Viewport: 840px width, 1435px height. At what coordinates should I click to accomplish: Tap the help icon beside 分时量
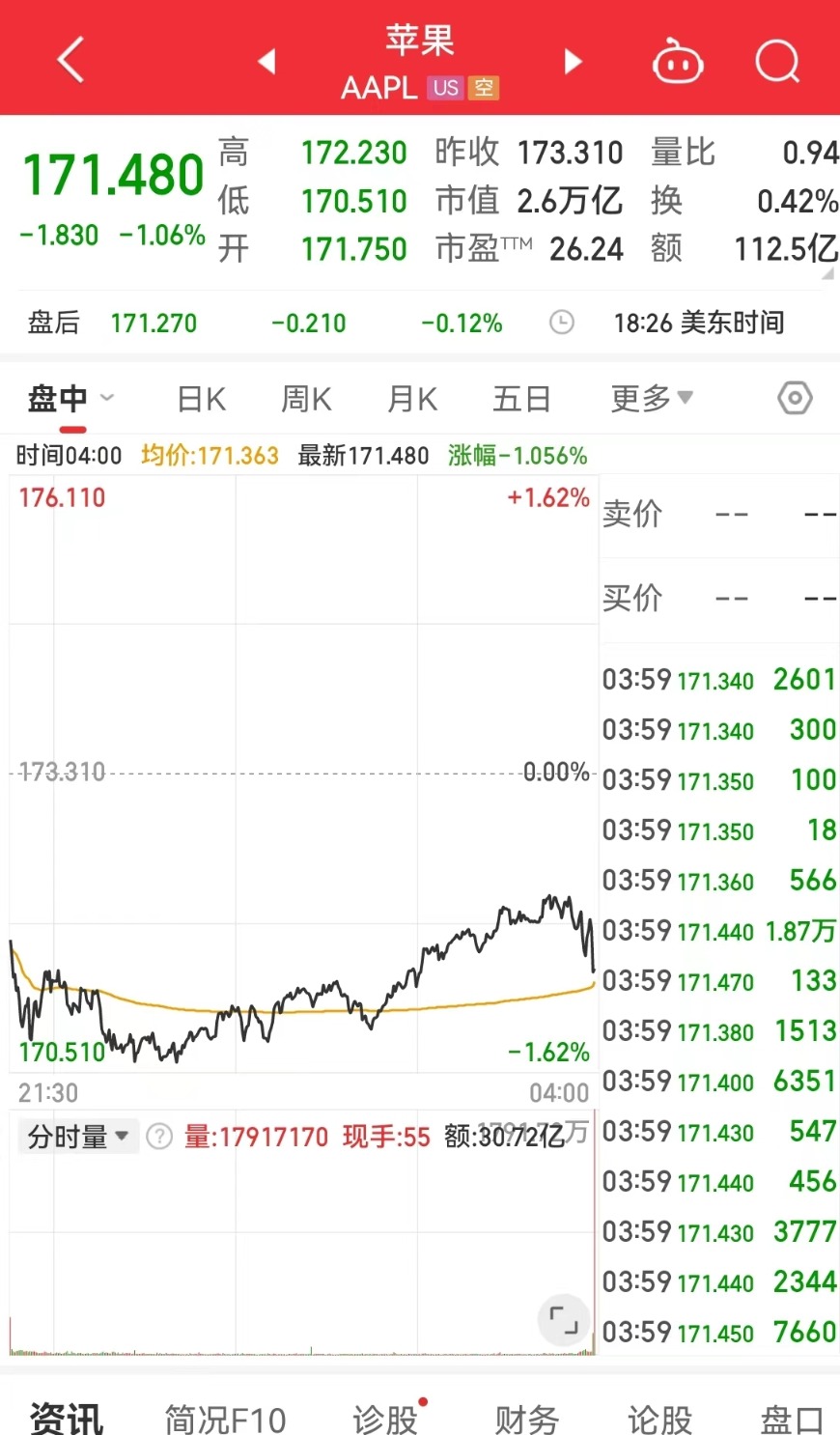(x=159, y=1137)
